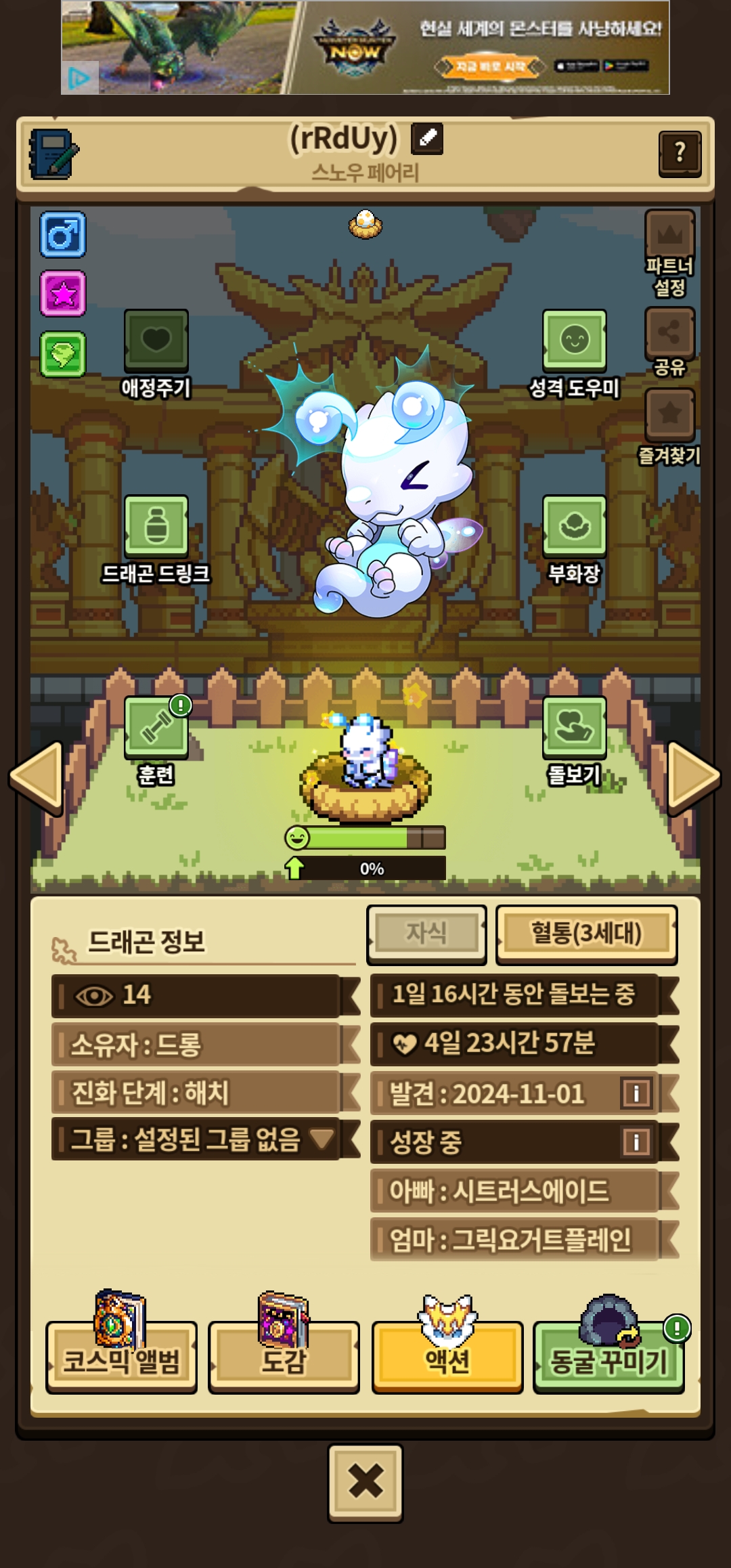This screenshot has height=1568, width=731.
Task: Share this dragon via 공유
Action: 669,333
